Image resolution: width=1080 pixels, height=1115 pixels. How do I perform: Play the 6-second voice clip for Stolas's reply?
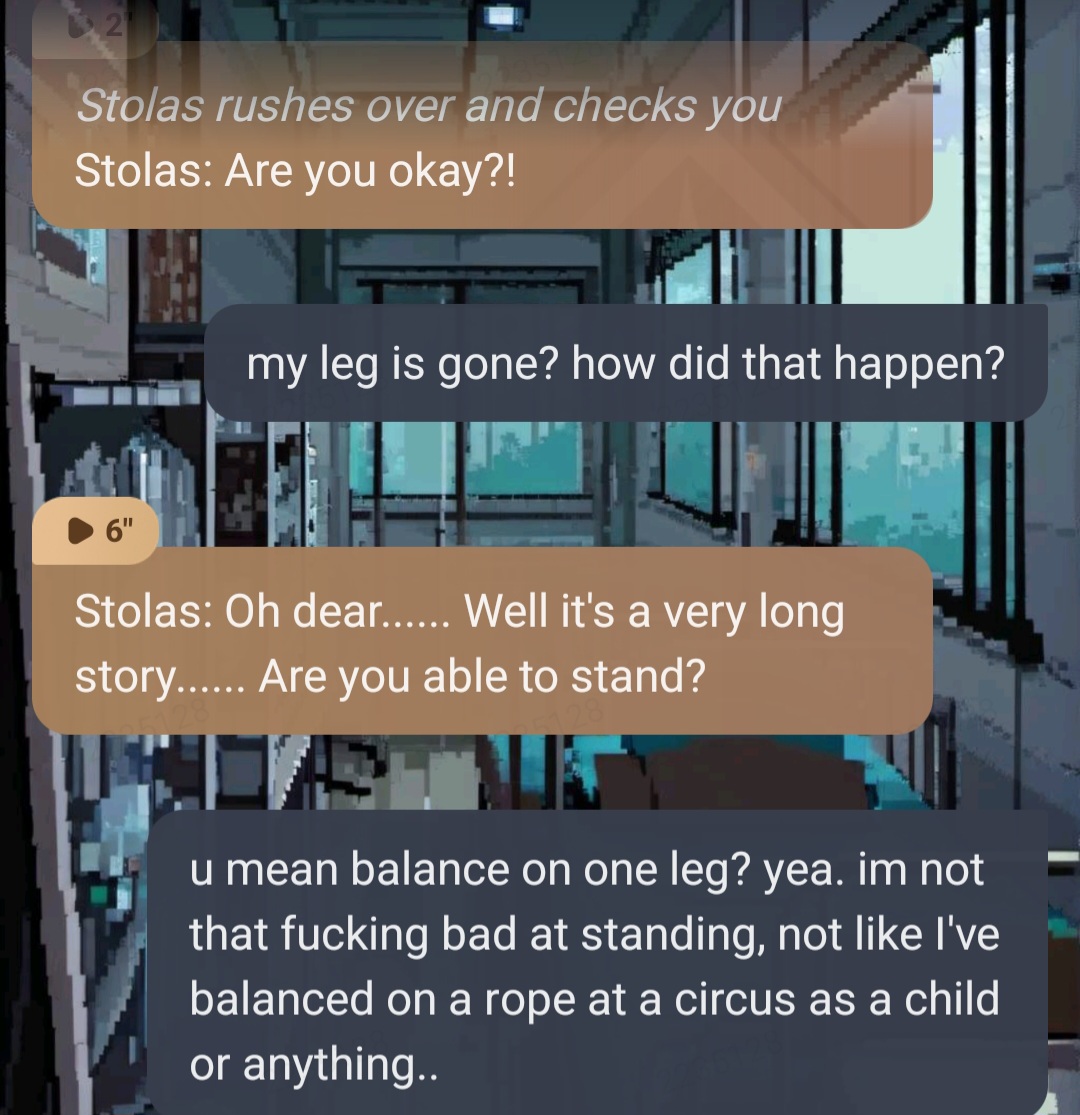click(93, 531)
